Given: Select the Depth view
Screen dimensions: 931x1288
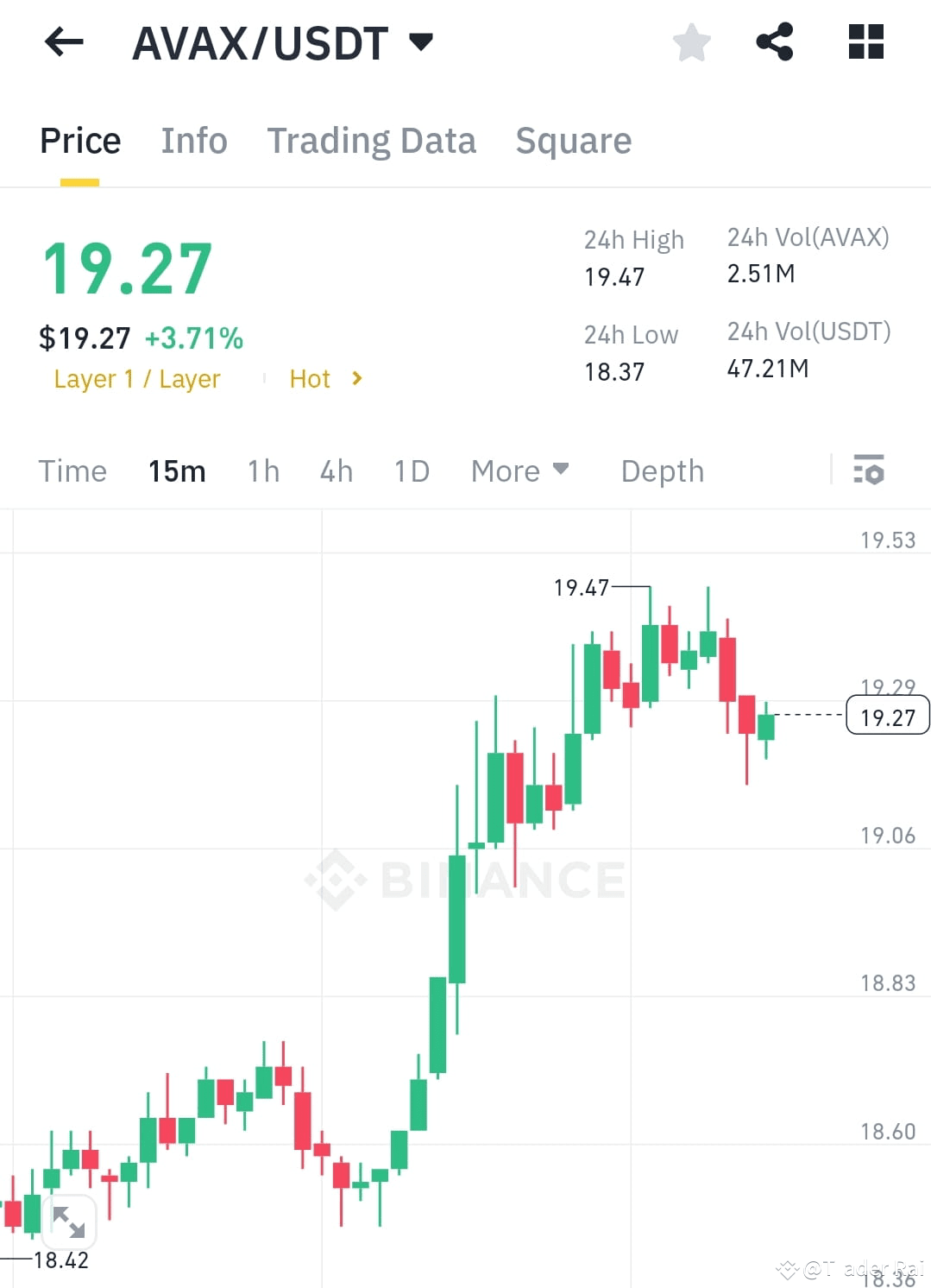Looking at the screenshot, I should tap(662, 470).
